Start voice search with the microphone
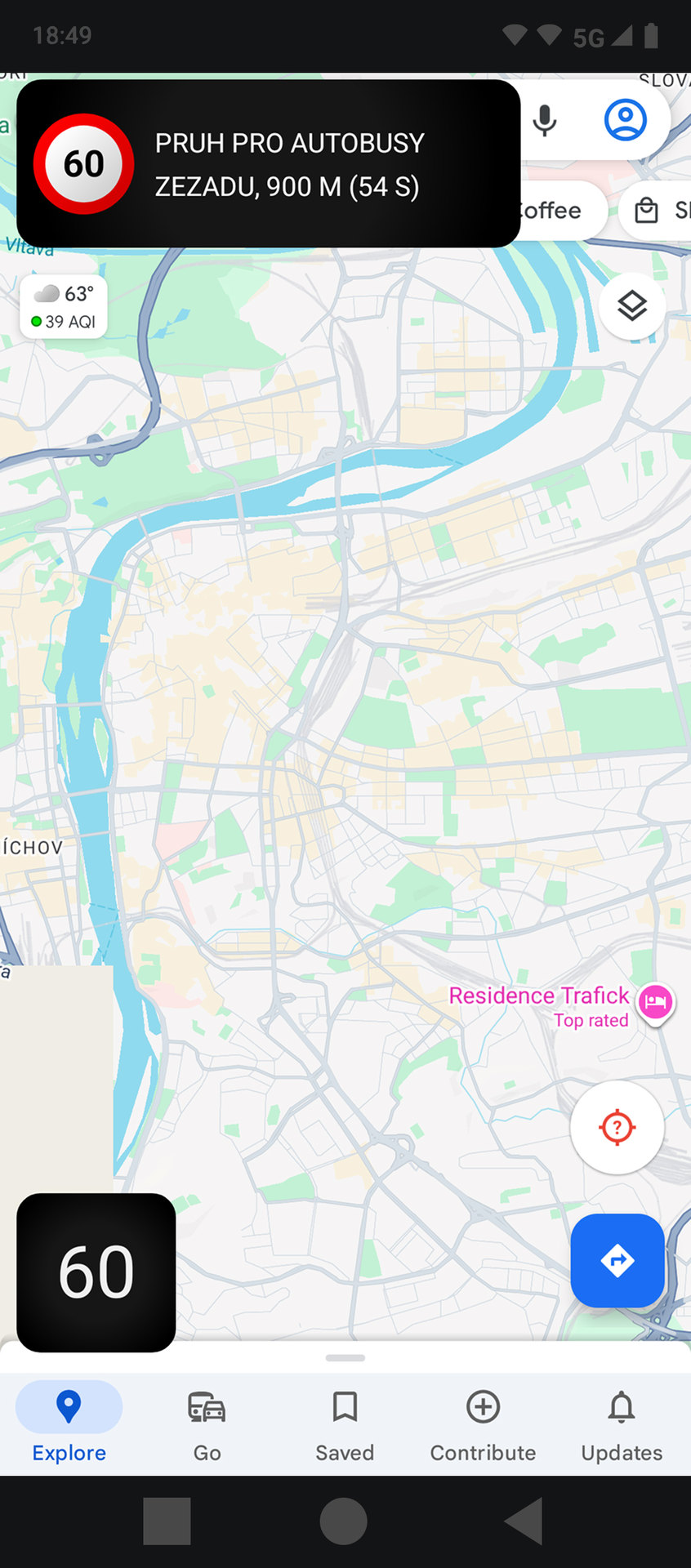Screen dimensions: 691x1568 (x=545, y=120)
